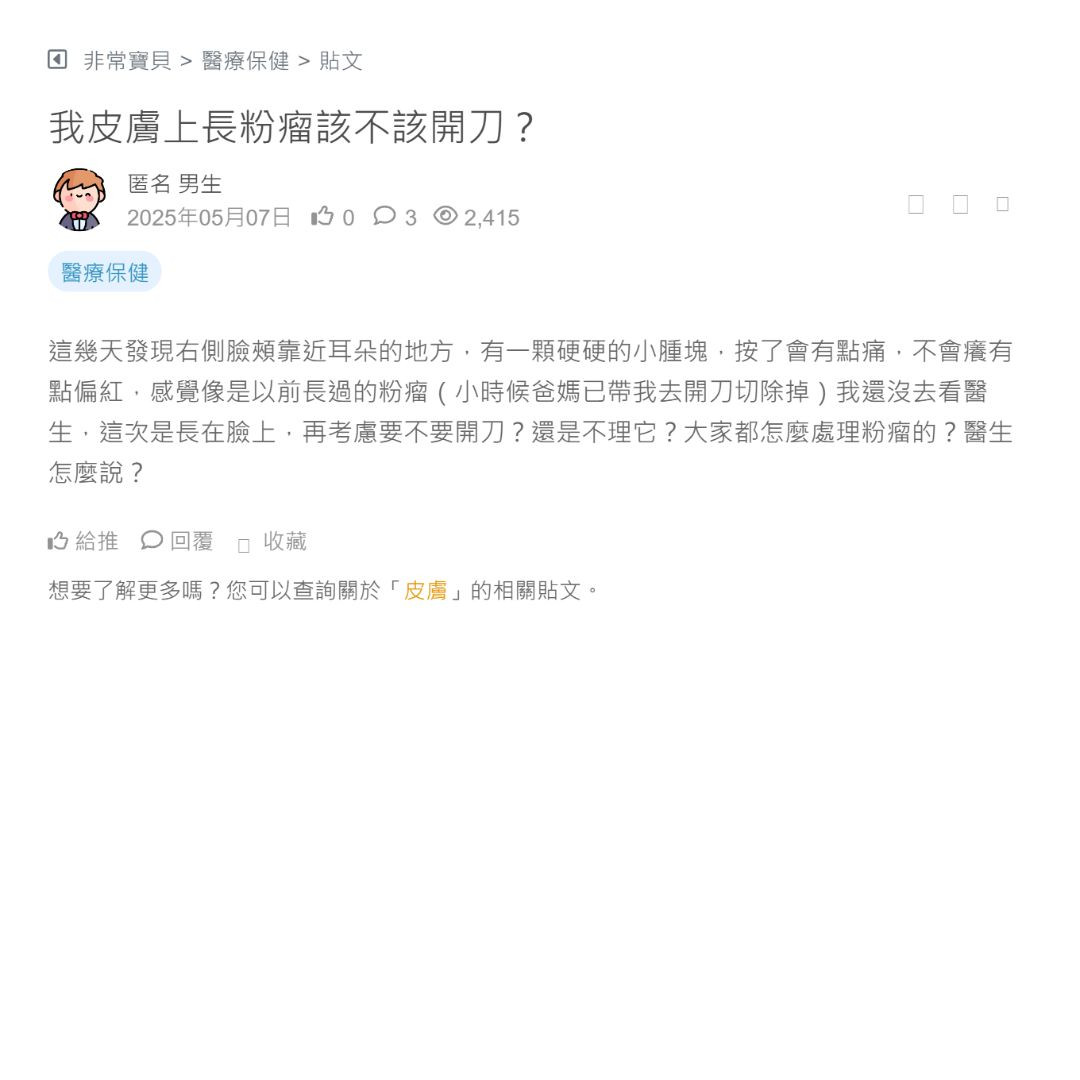The height and width of the screenshot is (1080, 1080).
Task: Open 非常寶貝 breadcrumb link
Action: [127, 61]
